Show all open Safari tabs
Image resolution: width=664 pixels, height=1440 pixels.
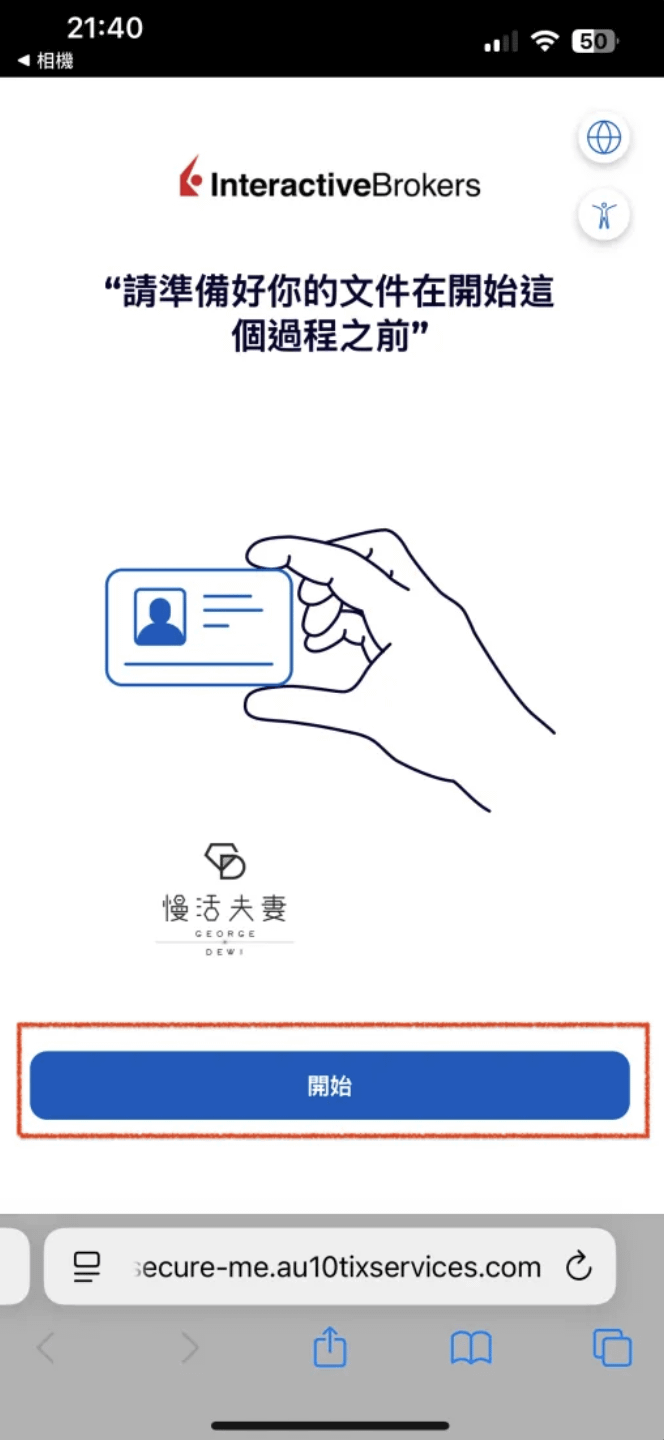pyautogui.click(x=612, y=1348)
